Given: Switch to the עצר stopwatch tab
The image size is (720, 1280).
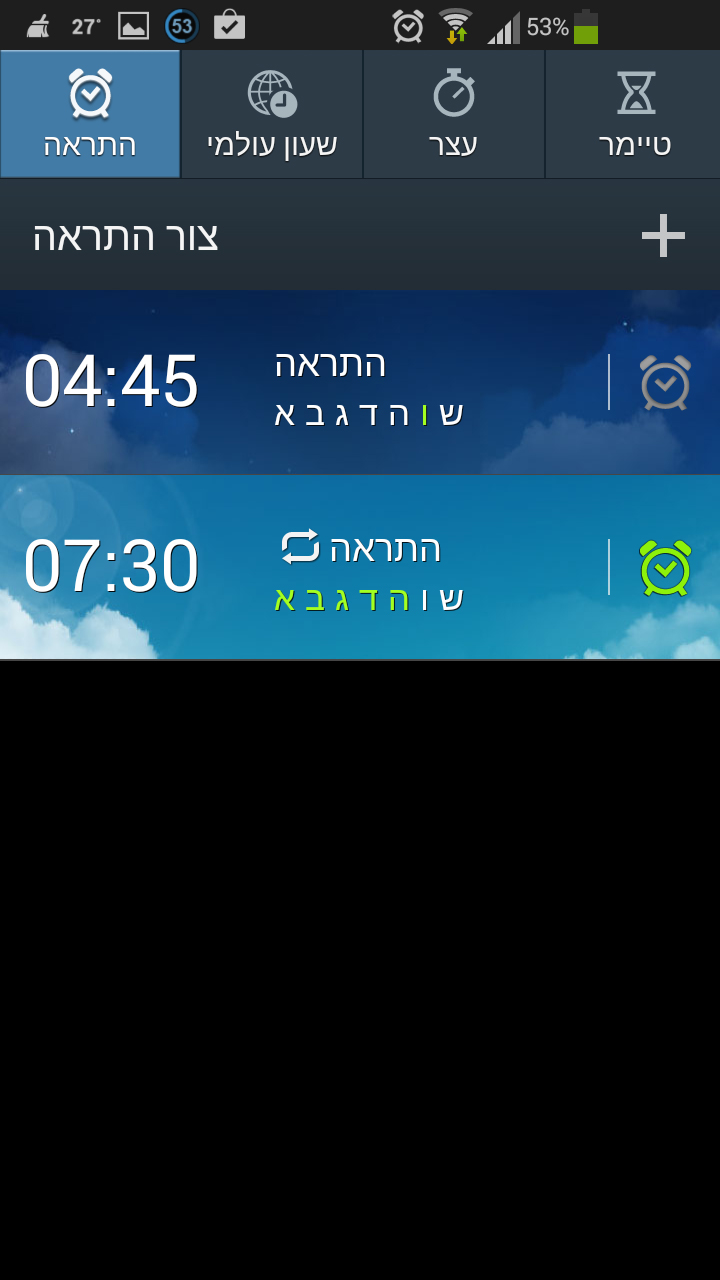Looking at the screenshot, I should pyautogui.click(x=453, y=113).
